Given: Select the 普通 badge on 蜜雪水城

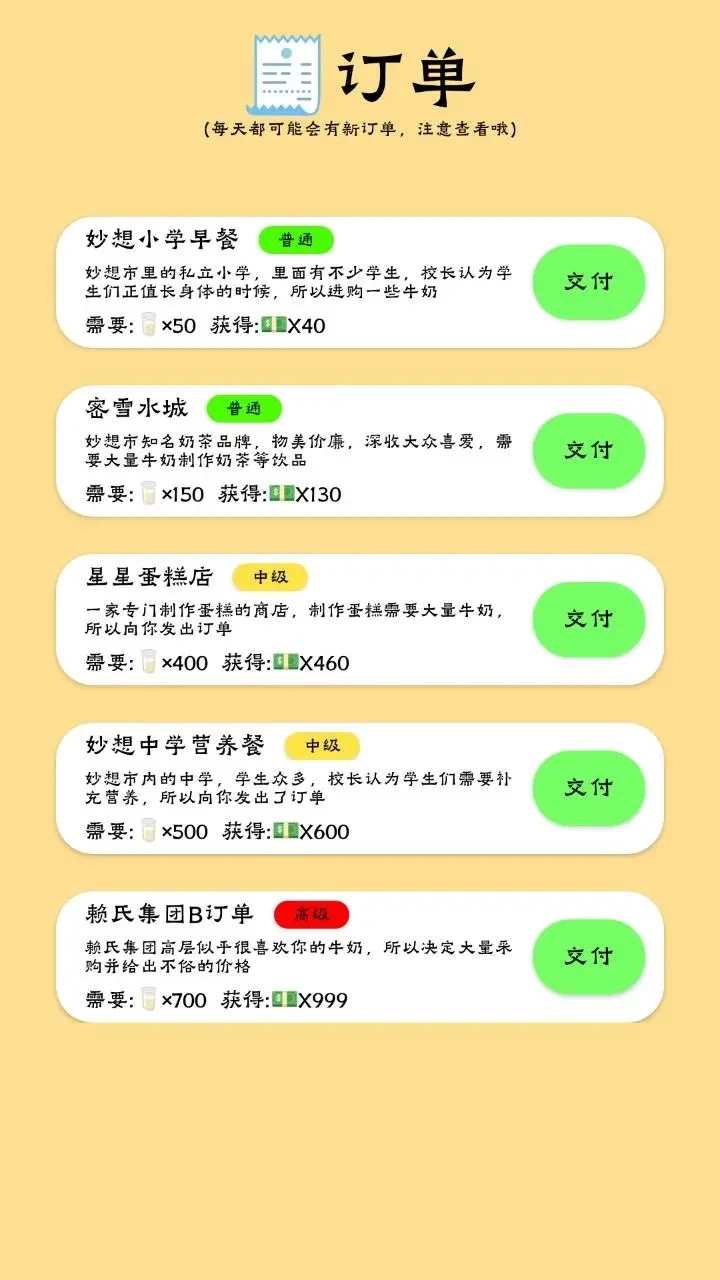Looking at the screenshot, I should [x=245, y=408].
